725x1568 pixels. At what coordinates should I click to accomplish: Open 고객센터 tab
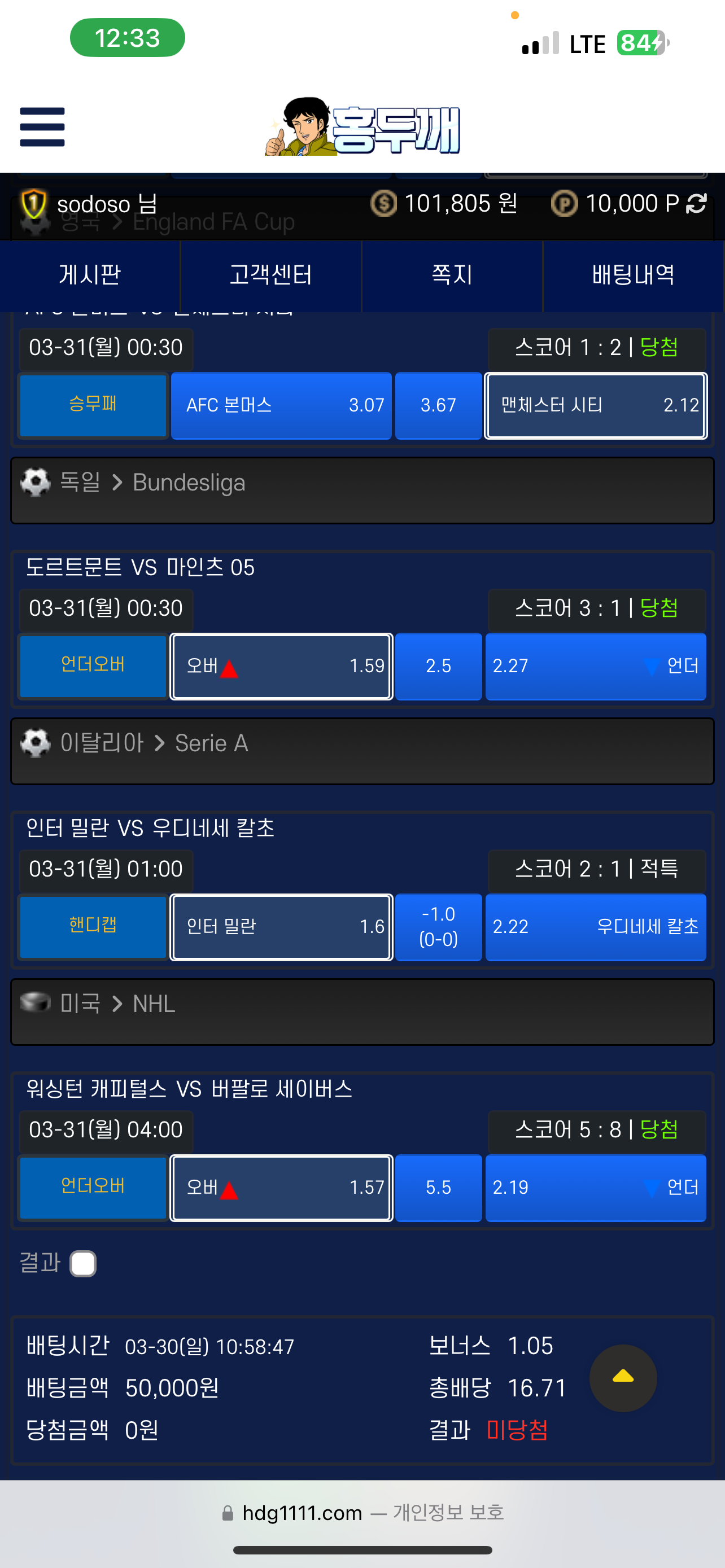(x=271, y=275)
